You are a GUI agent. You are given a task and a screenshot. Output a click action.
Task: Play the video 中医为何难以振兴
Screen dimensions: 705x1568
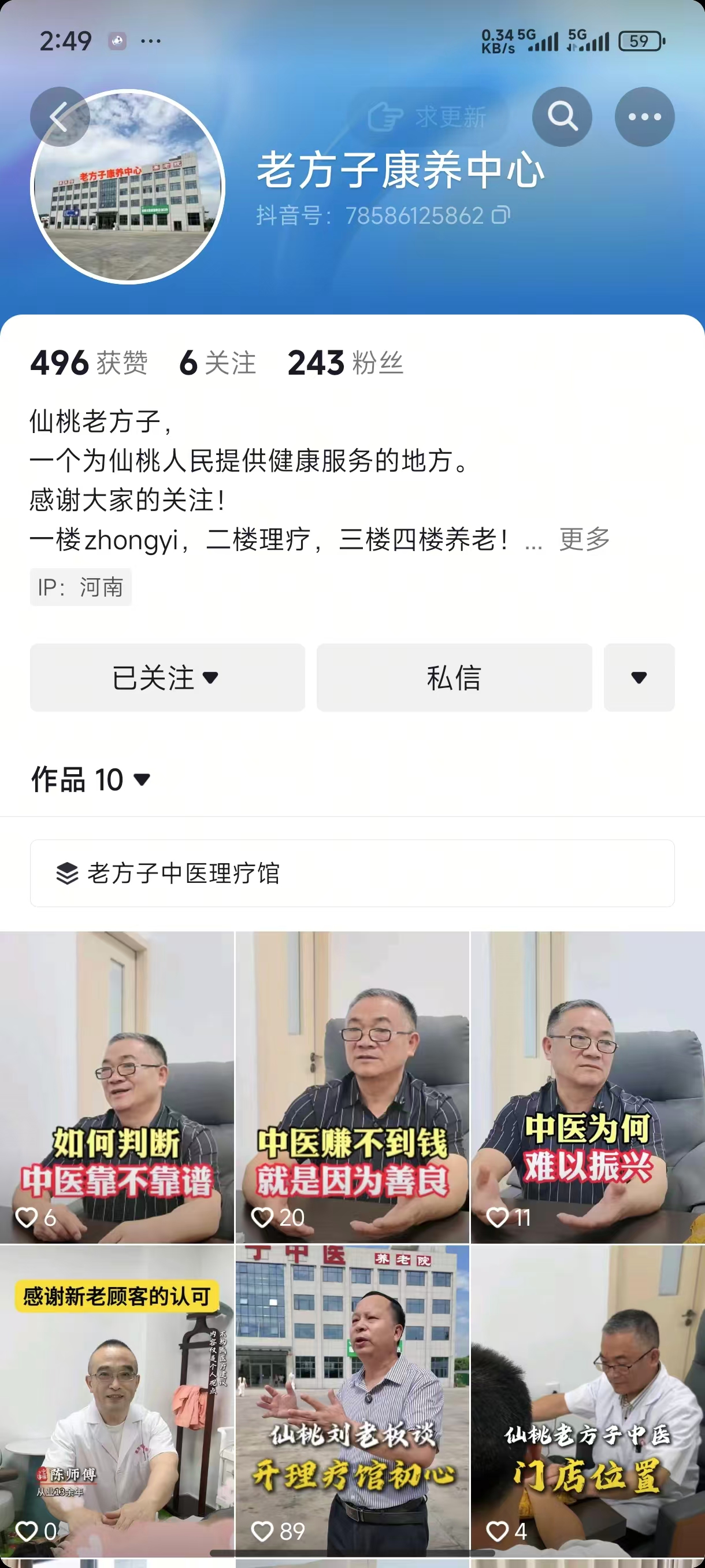tap(588, 1086)
